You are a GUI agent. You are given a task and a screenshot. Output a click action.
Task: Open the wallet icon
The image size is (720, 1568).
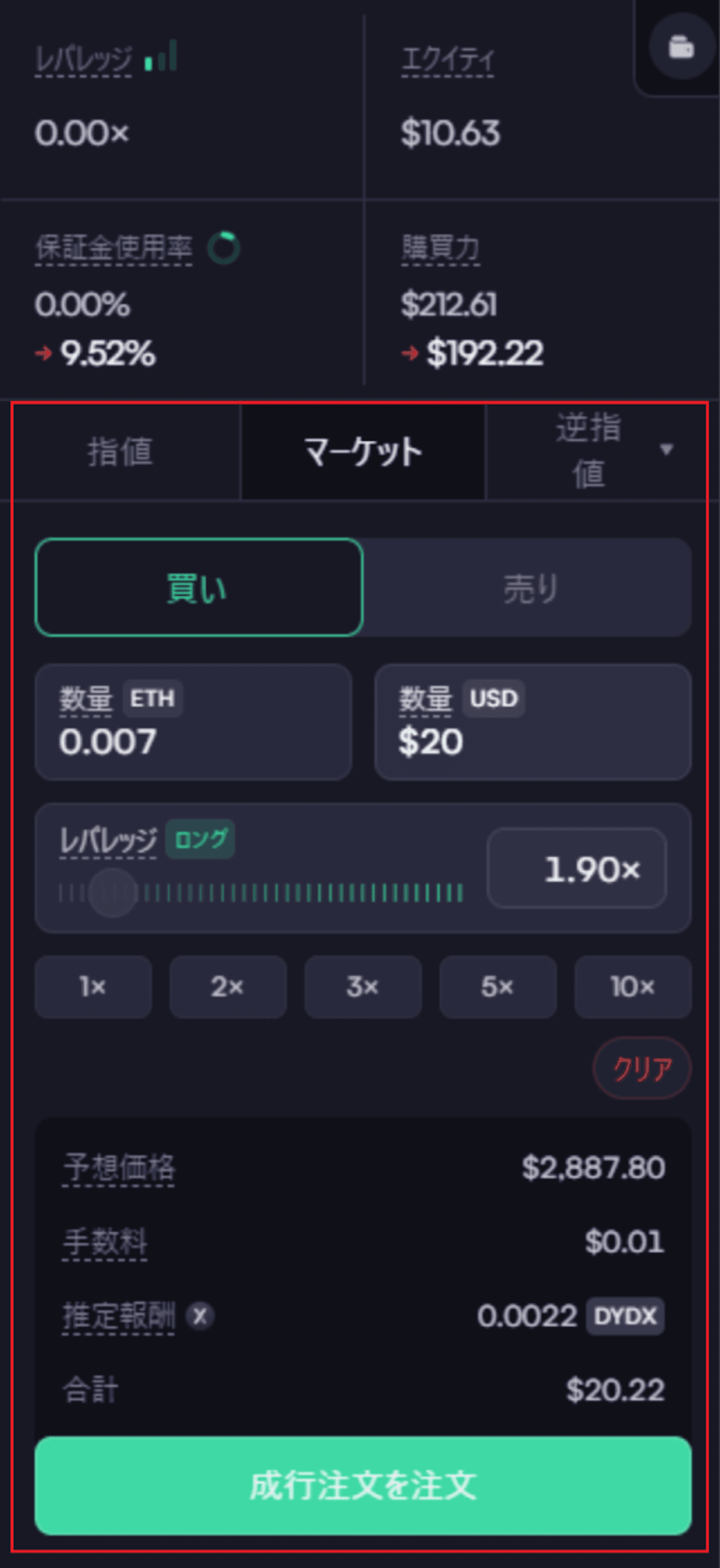click(681, 47)
